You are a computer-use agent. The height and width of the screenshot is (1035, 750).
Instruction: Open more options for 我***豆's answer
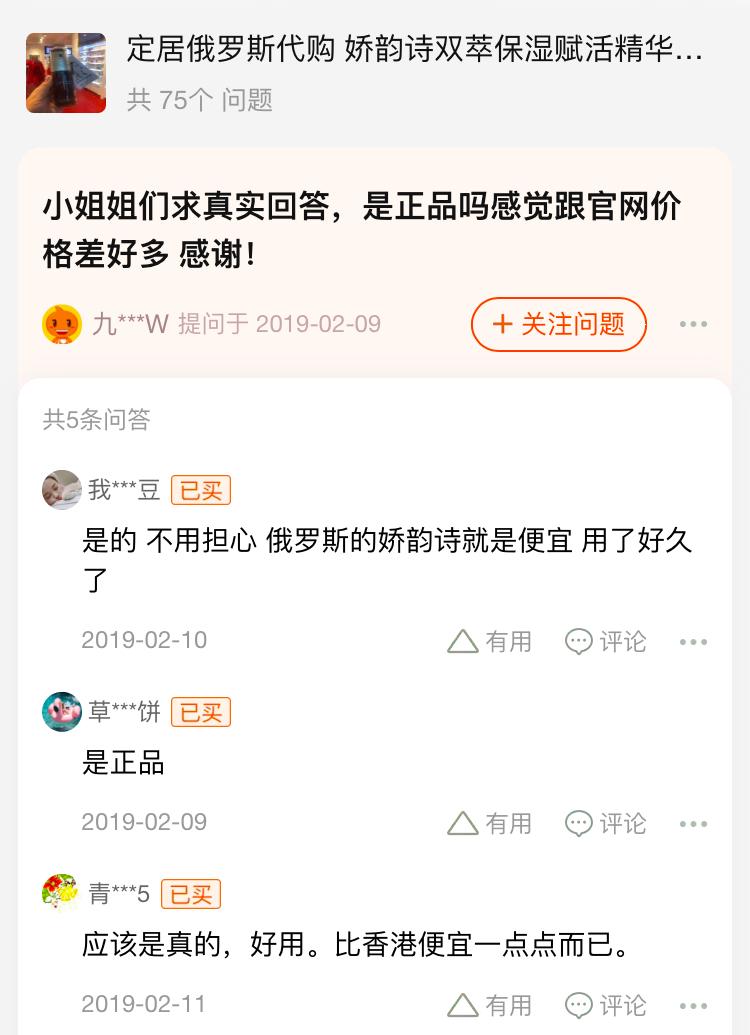tap(693, 642)
